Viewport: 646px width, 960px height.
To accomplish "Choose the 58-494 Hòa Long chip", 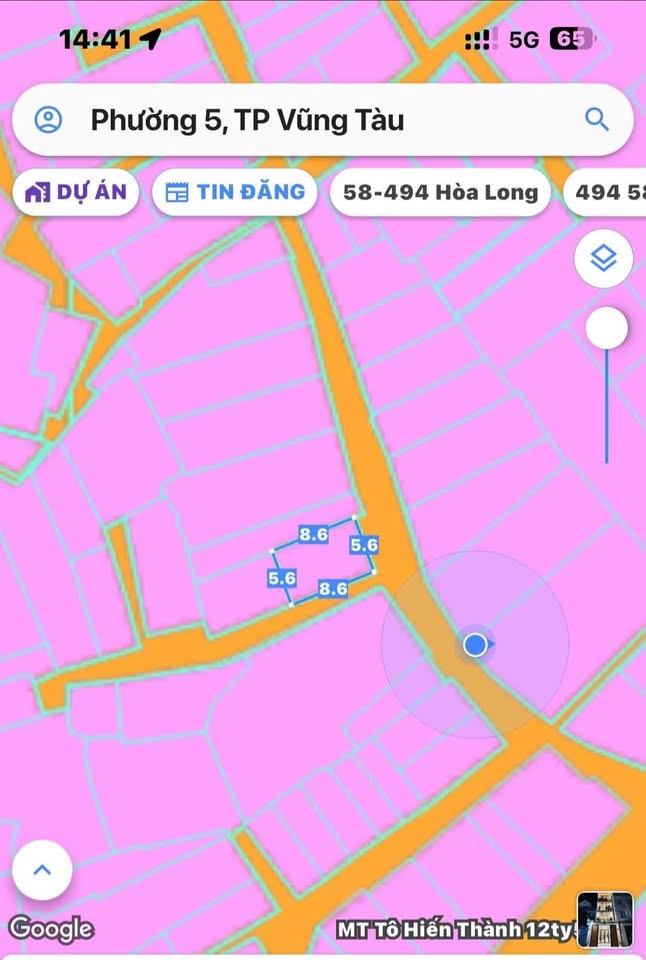I will point(440,192).
